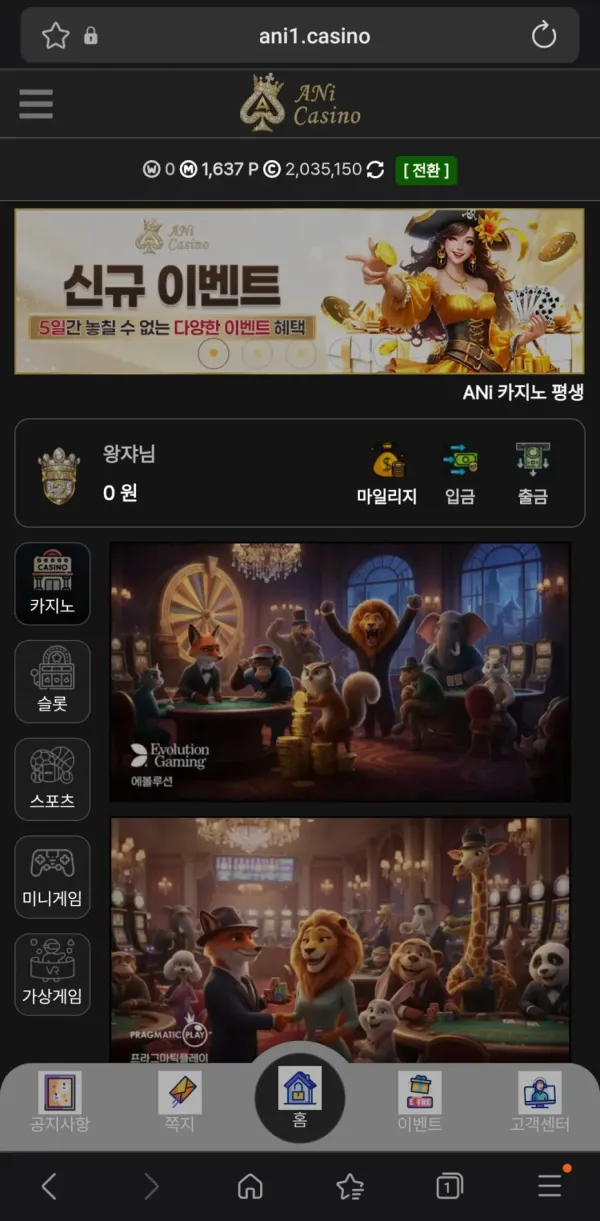Screen dimensions: 600x1221
Task: Open 쪽지 messages
Action: (x=179, y=1102)
